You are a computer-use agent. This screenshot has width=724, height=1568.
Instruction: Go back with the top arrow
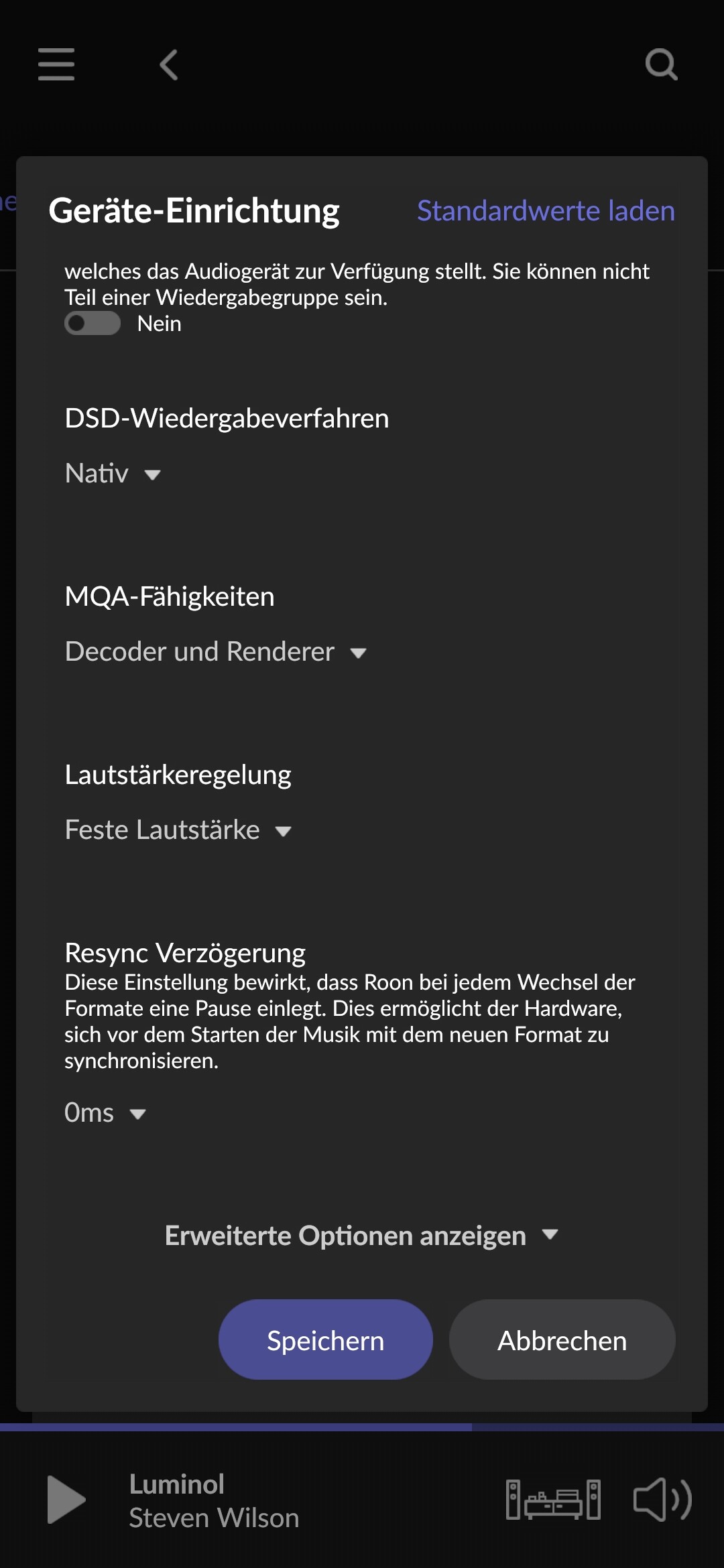(x=169, y=65)
